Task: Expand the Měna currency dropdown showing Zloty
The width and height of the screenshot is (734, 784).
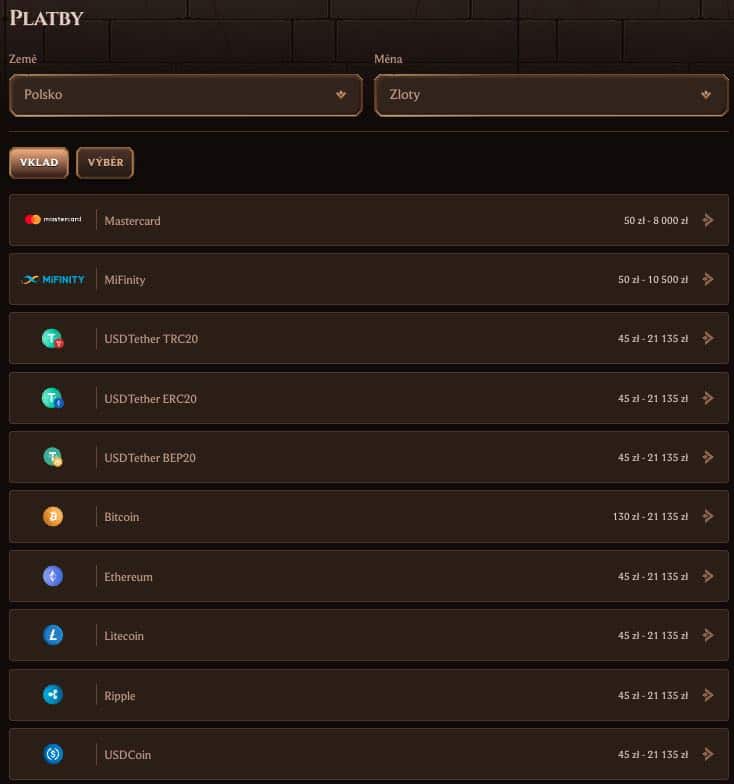Action: [x=551, y=95]
